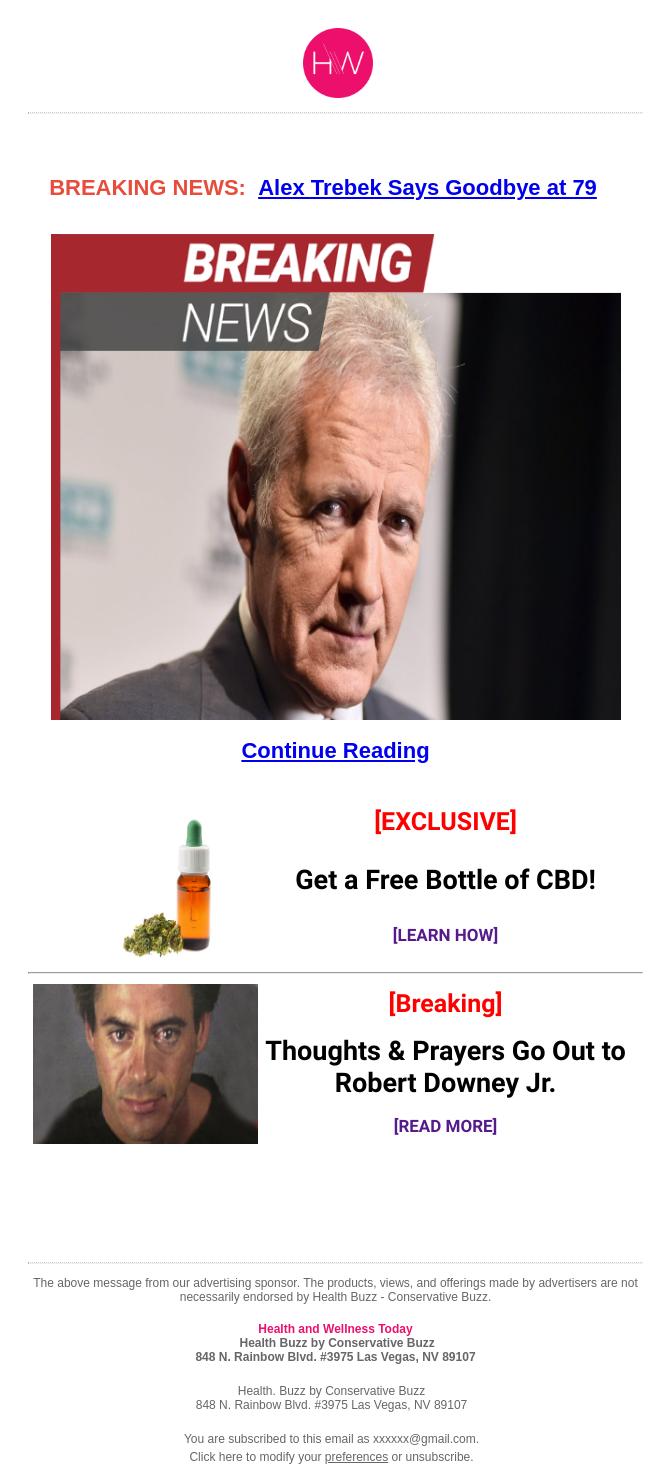
Task: Open the CBD bottle image
Action: (x=168, y=888)
